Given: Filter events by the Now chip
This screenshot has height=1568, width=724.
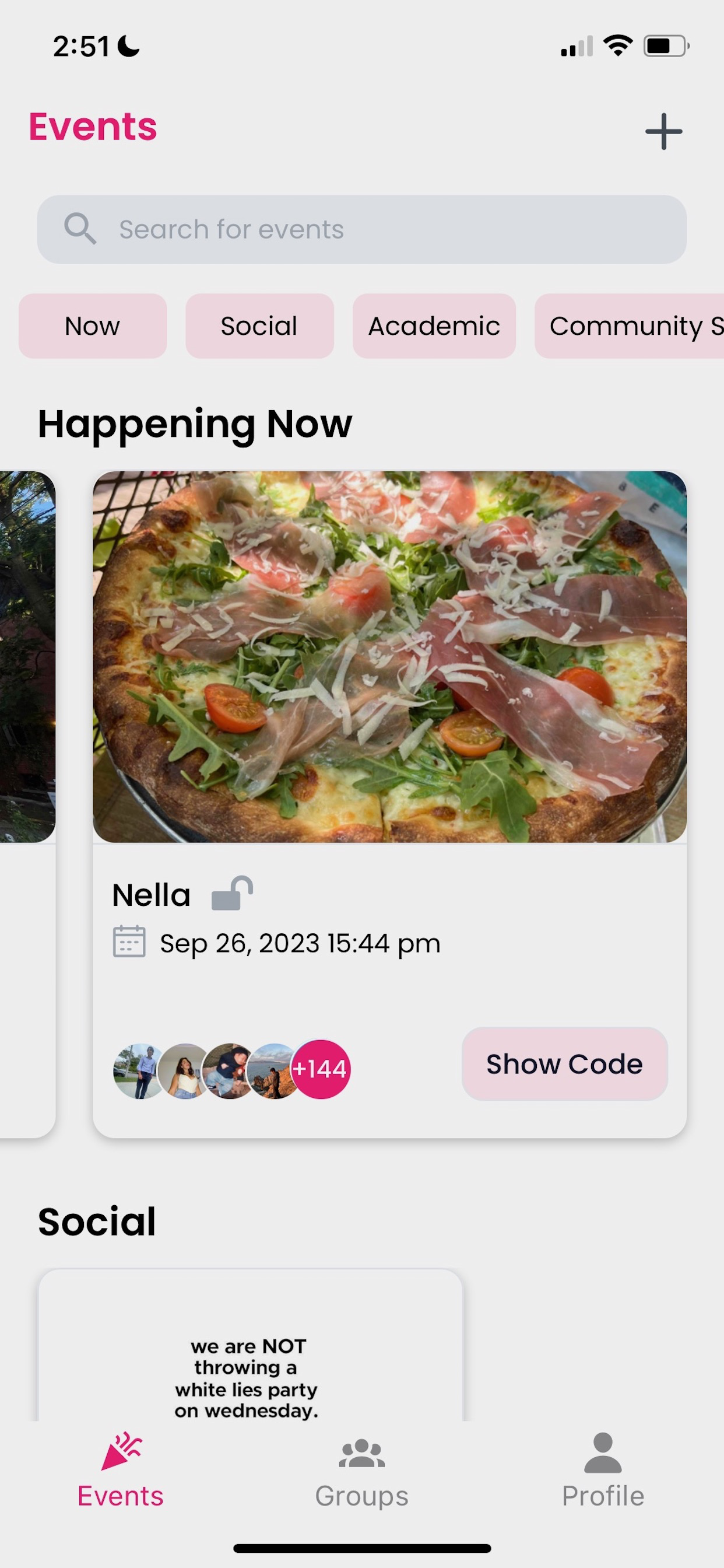Looking at the screenshot, I should 93,326.
